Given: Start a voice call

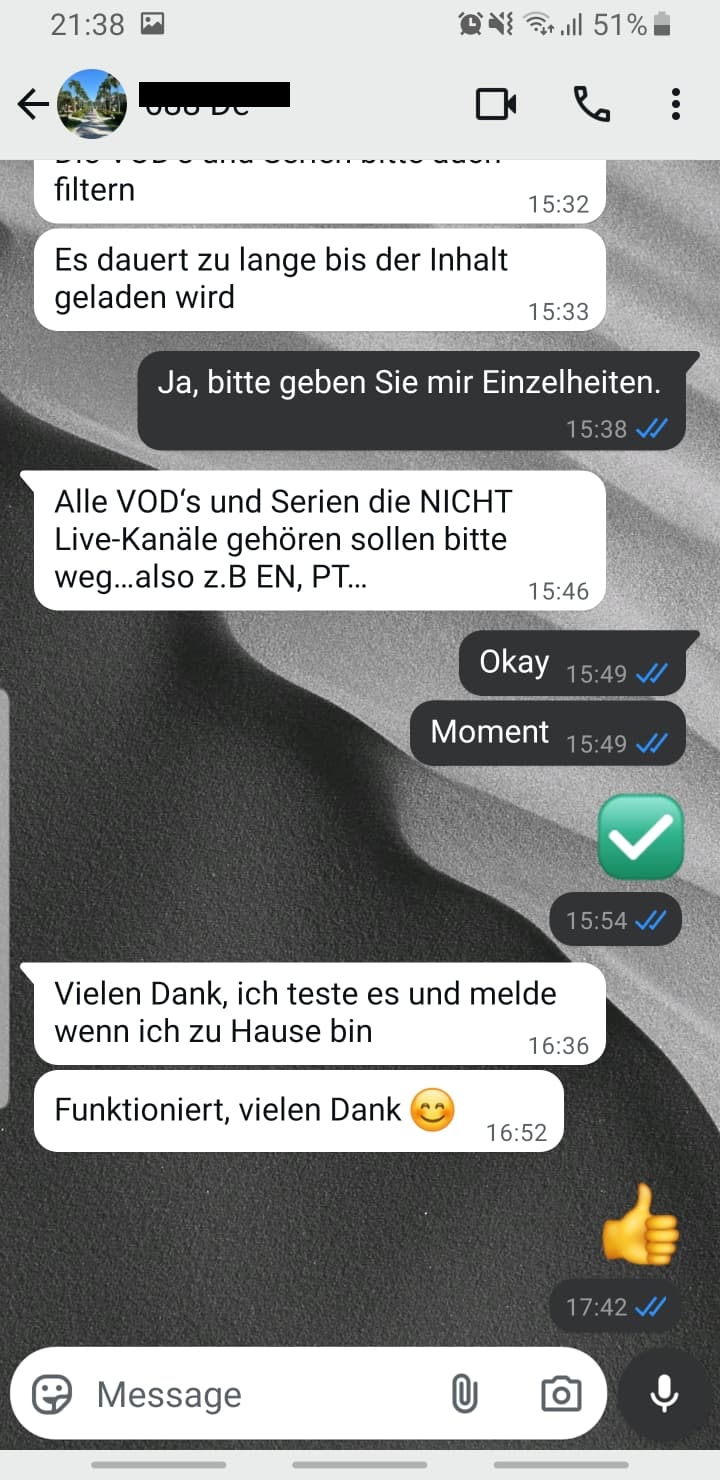Looking at the screenshot, I should [591, 104].
